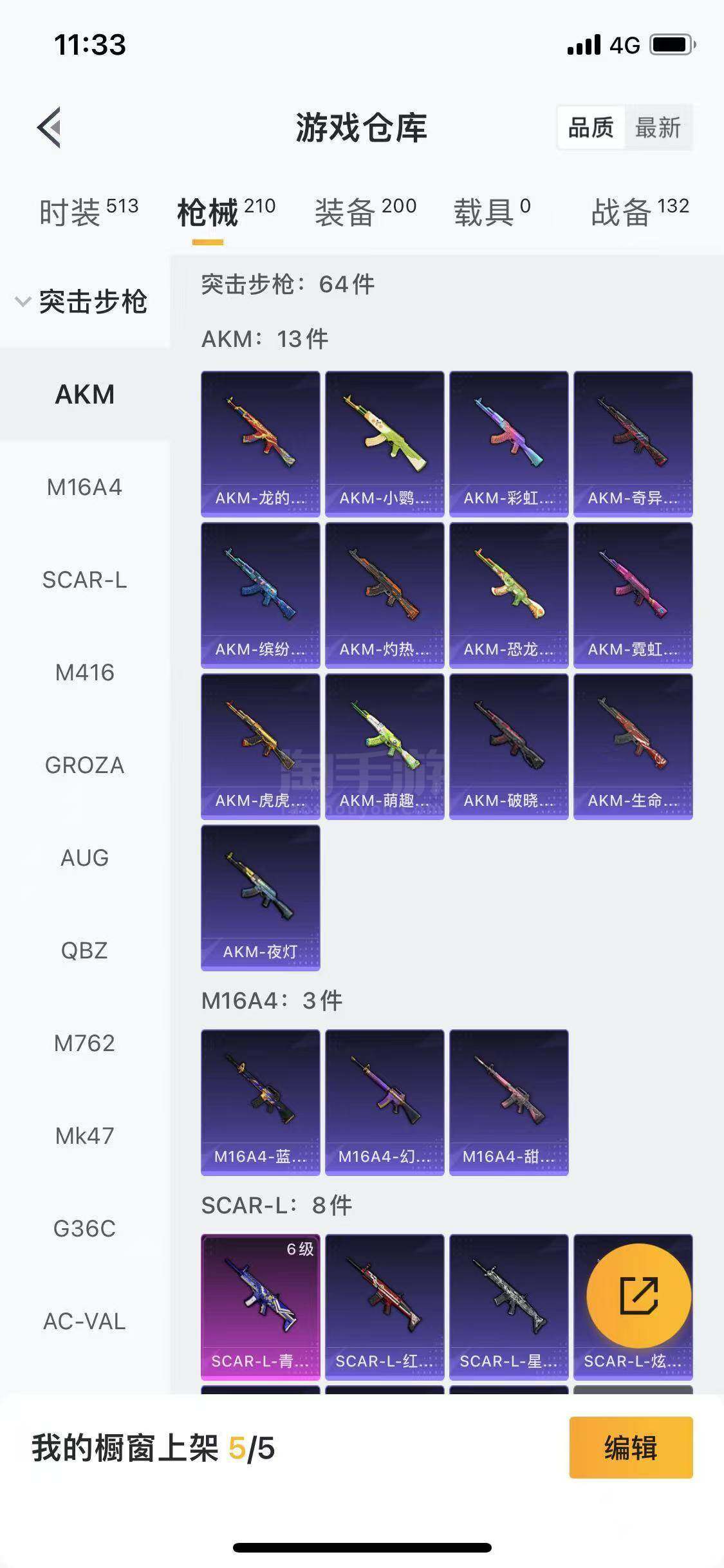Open the M16A4-蓝 skin tile
Viewport: 724px width, 1568px height.
pyautogui.click(x=260, y=1102)
